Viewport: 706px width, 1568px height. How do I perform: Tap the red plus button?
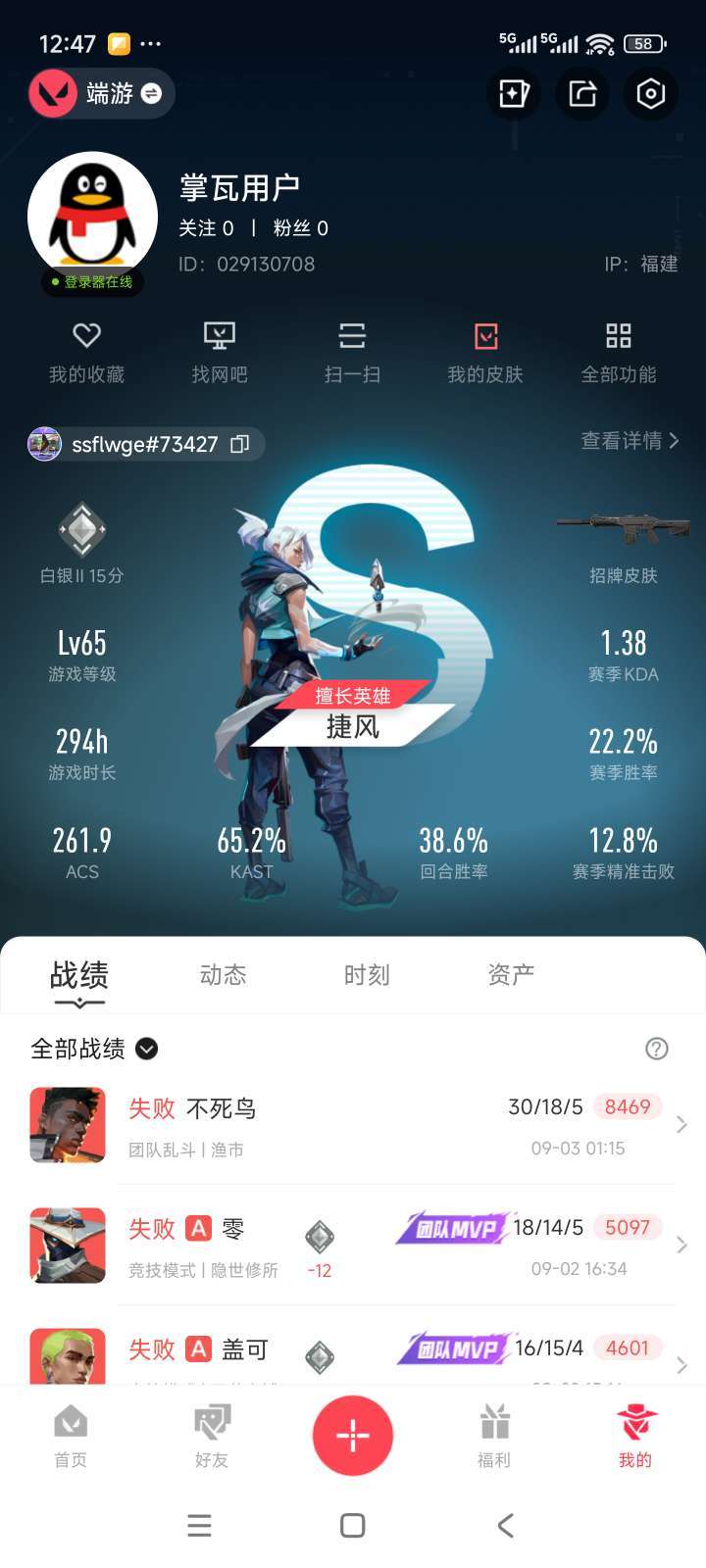coord(353,1436)
